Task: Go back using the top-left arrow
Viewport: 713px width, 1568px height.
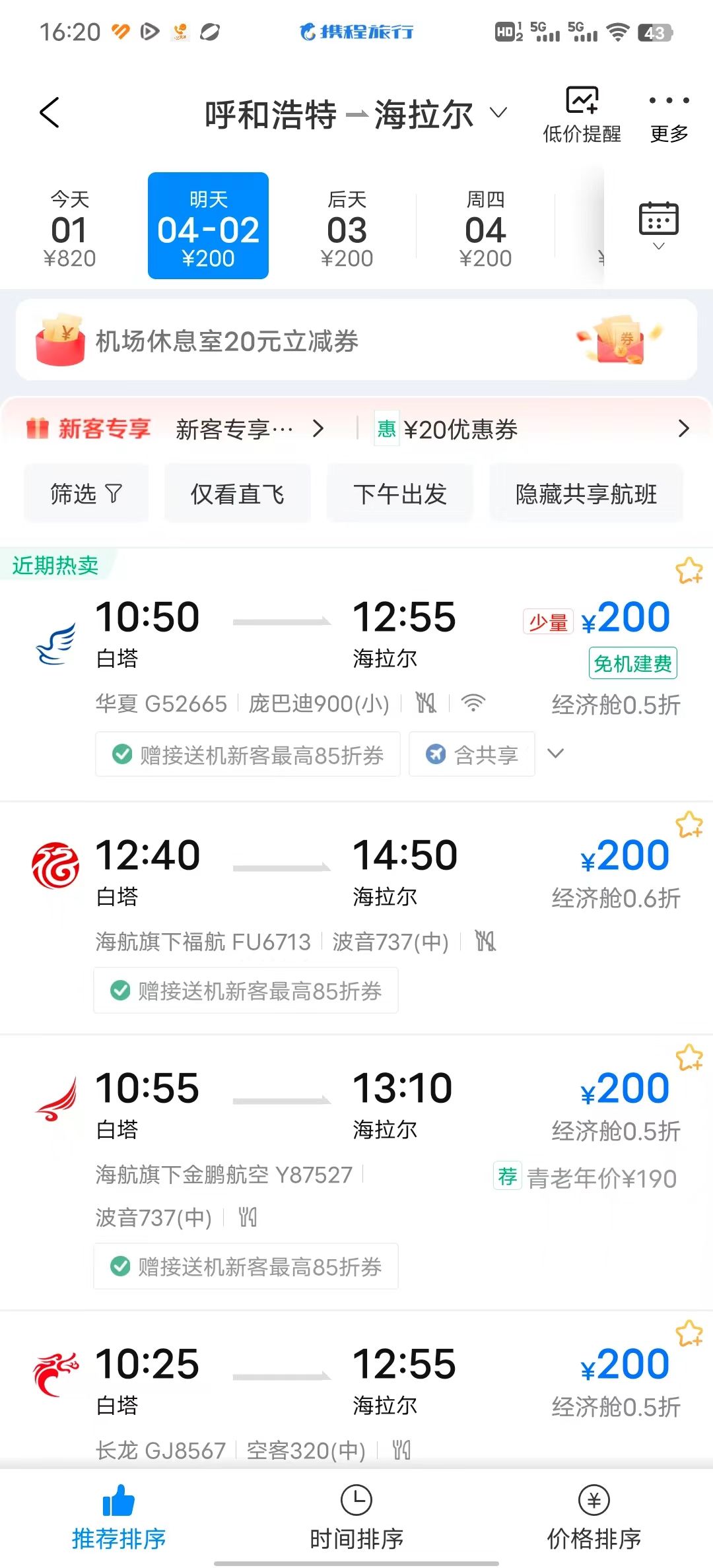Action: [50, 113]
